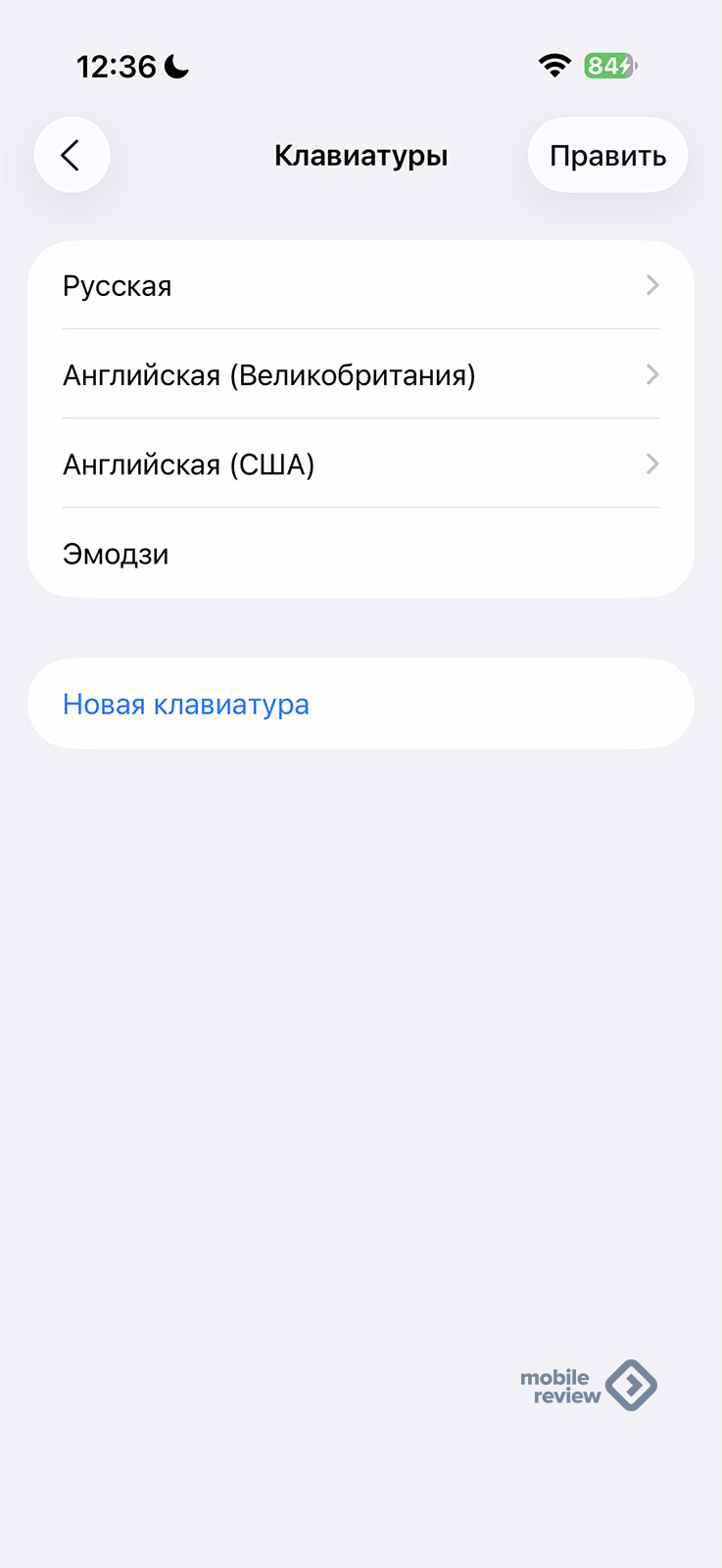Go back from the Клавиатуры screen
This screenshot has height=1568, width=722.
tap(72, 155)
